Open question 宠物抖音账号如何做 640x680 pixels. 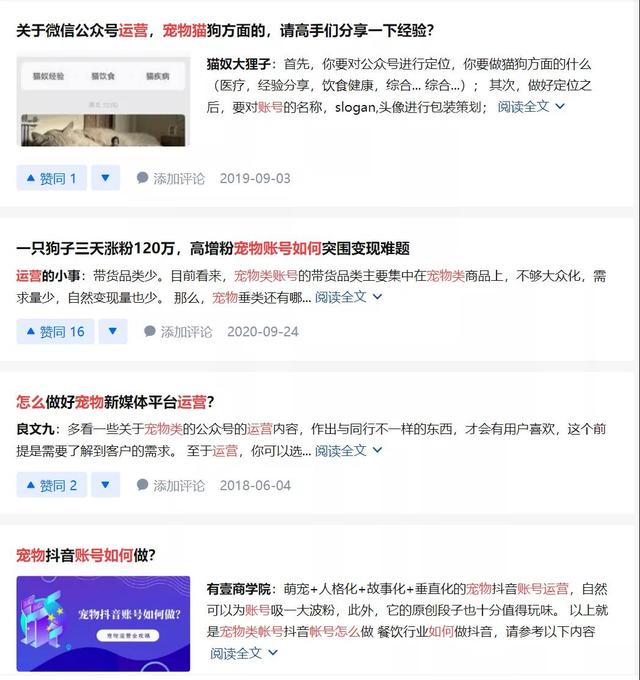(85, 555)
